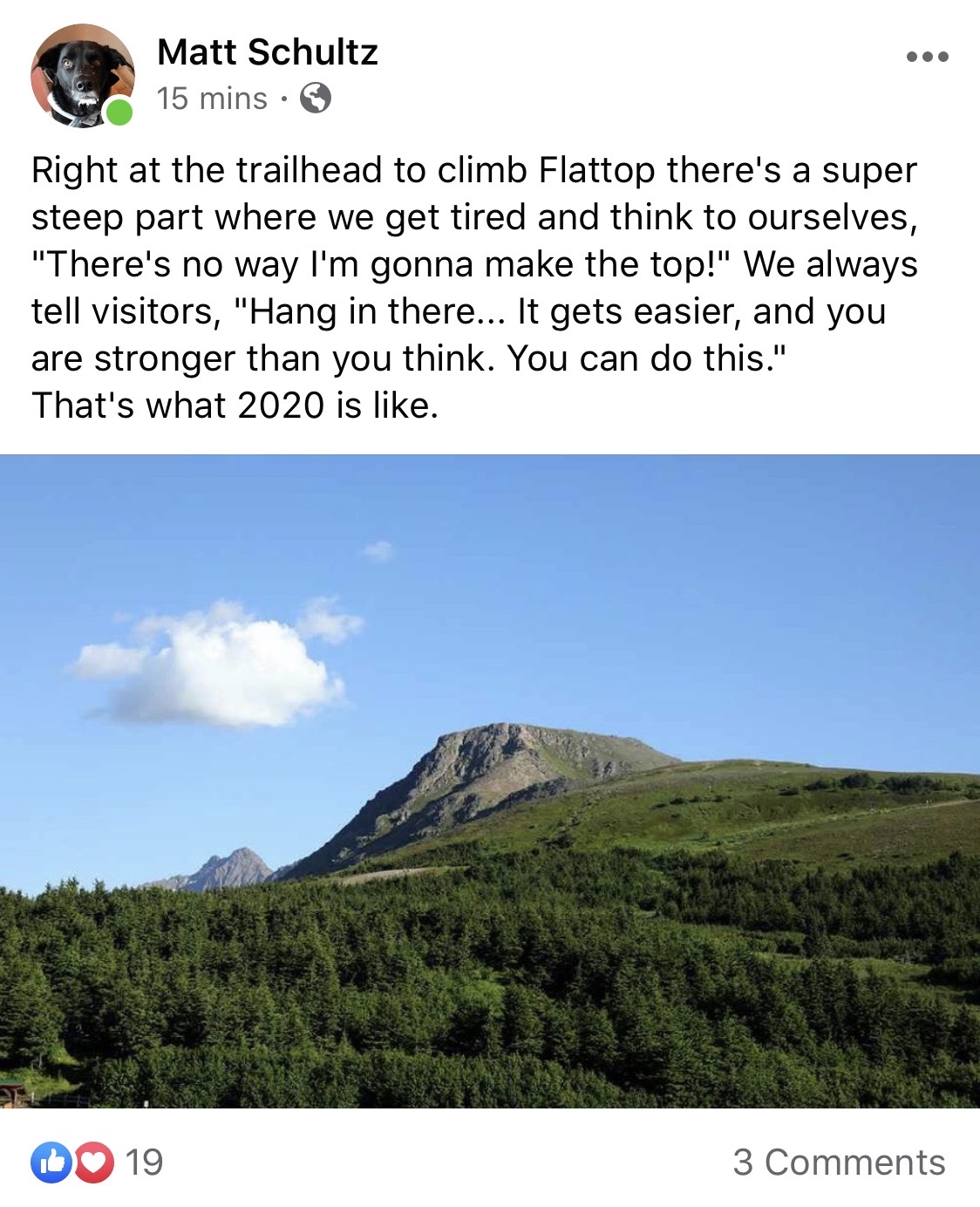The height and width of the screenshot is (1207, 980).
Task: Open the post's three-dot options menu
Action: (927, 58)
